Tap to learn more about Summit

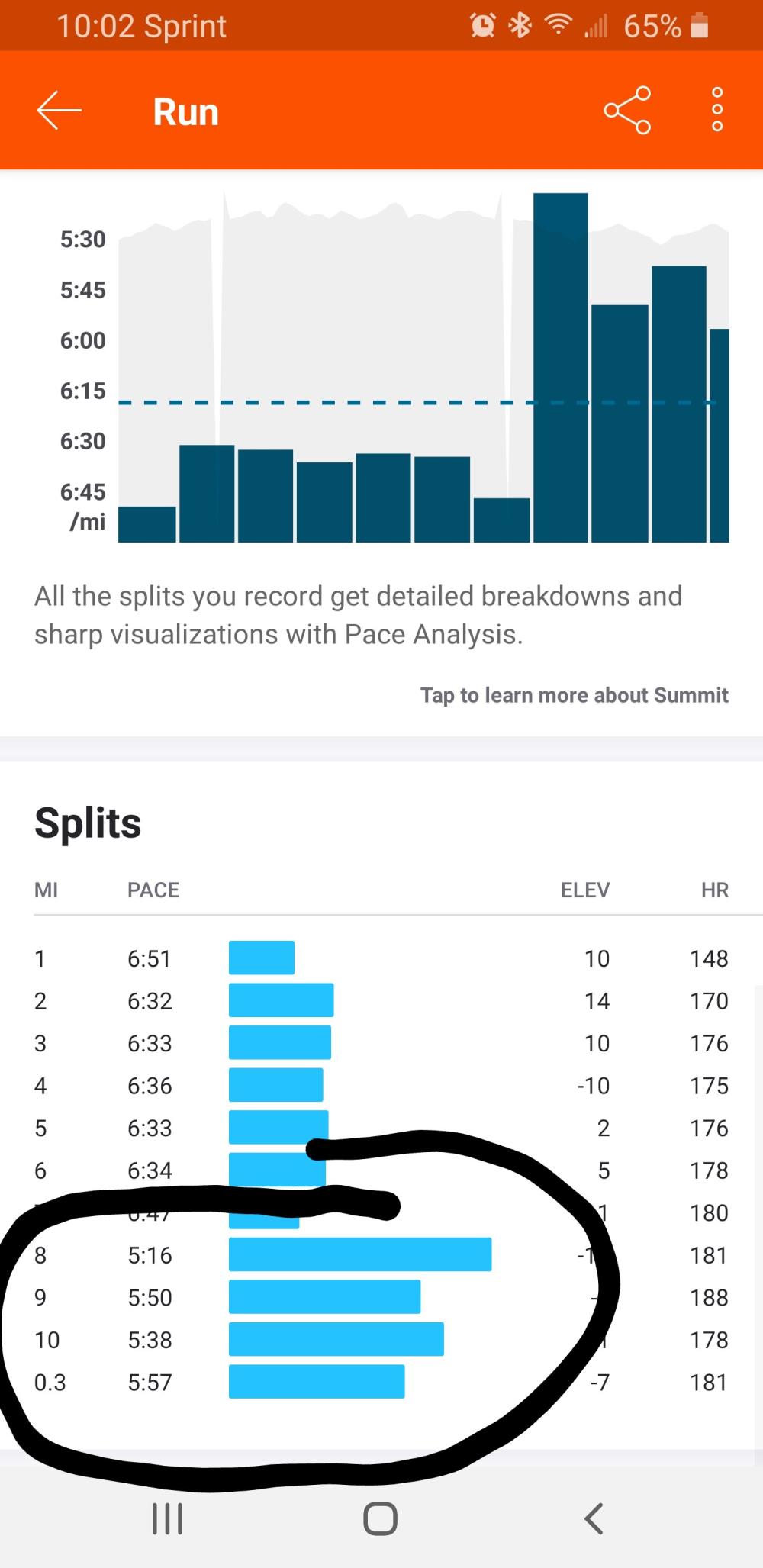tap(574, 695)
